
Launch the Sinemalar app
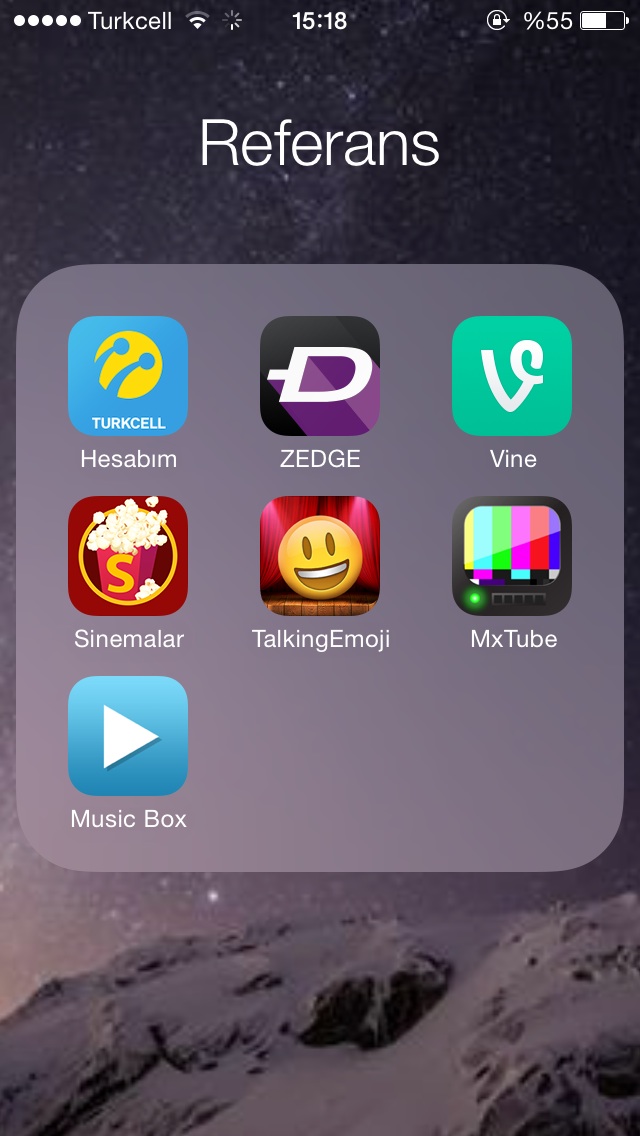(x=128, y=556)
